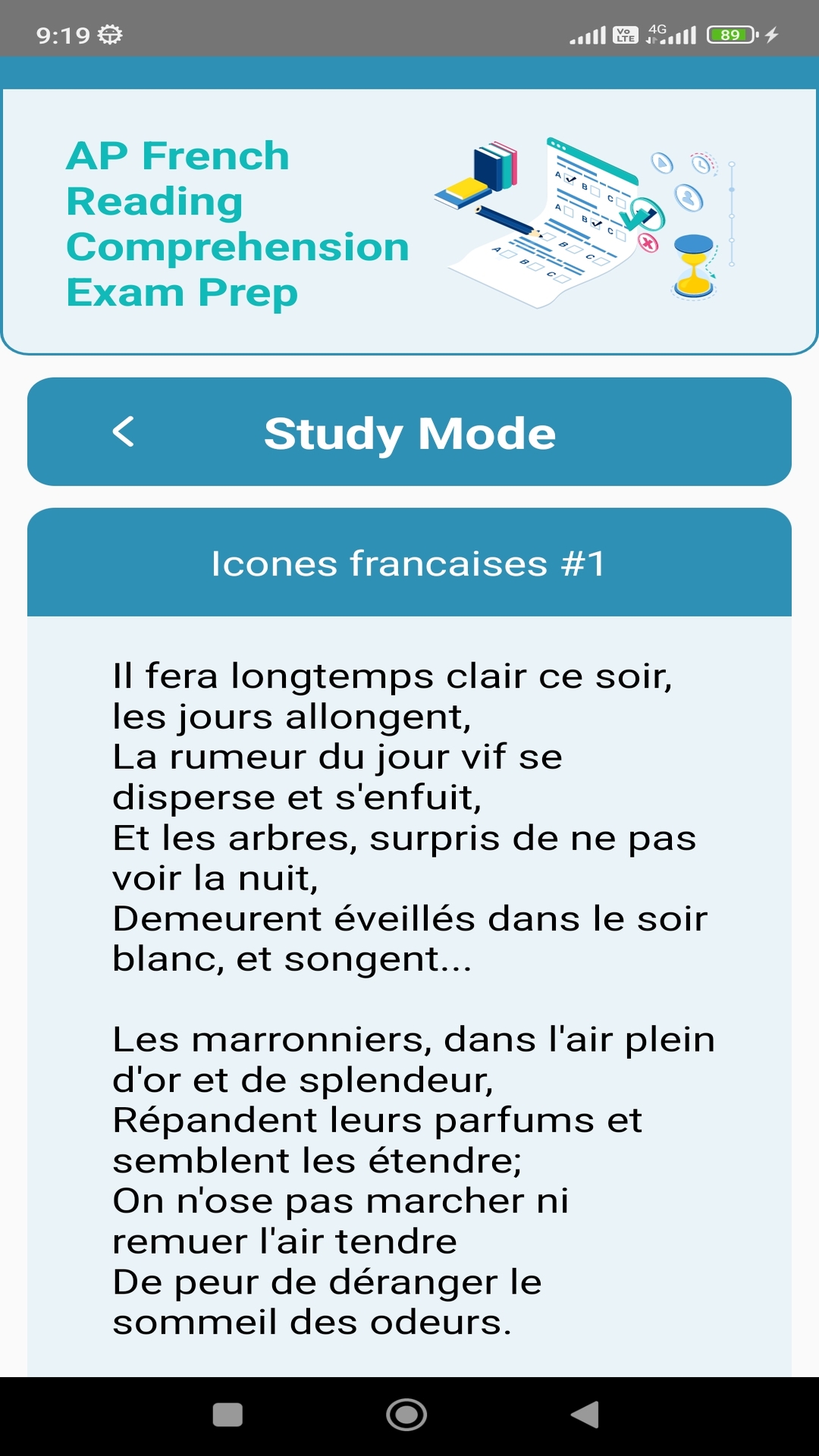Open the Study Mode header bar
The height and width of the screenshot is (1456, 819).
click(x=409, y=432)
